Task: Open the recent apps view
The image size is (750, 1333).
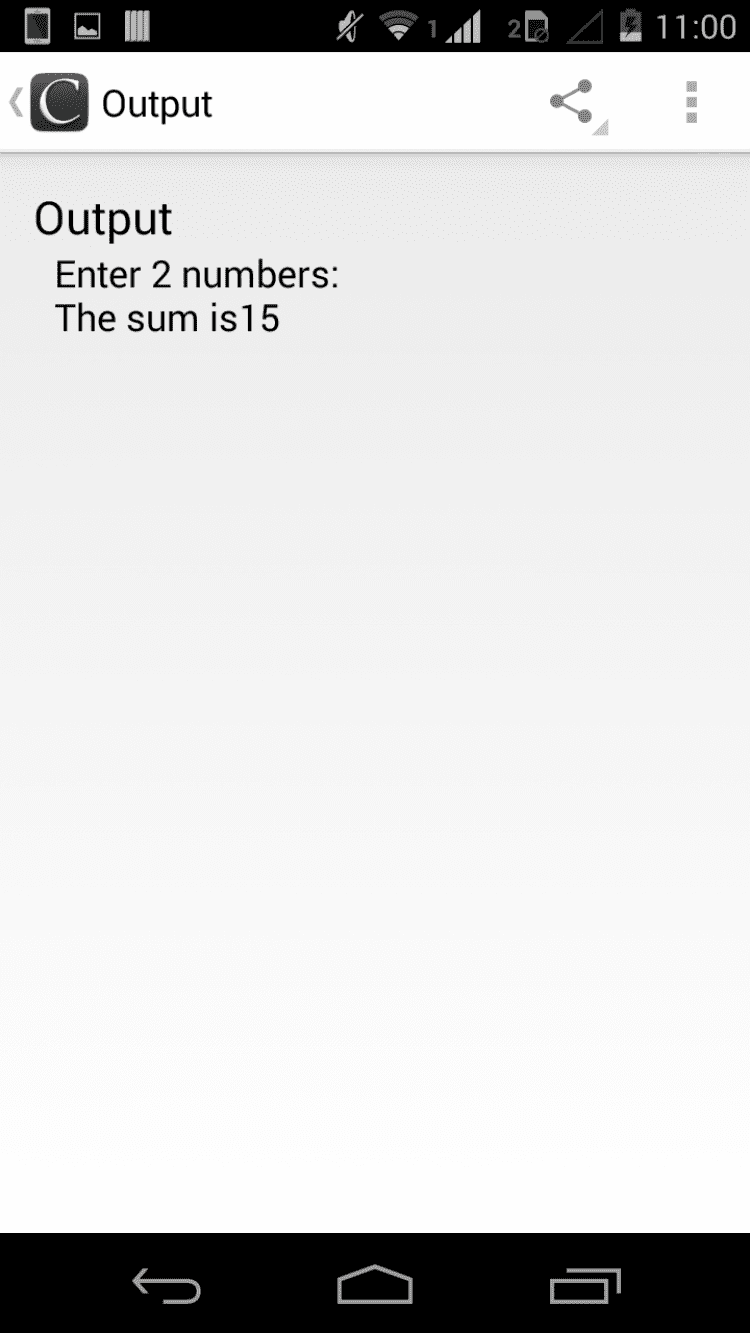Action: coord(585,1285)
